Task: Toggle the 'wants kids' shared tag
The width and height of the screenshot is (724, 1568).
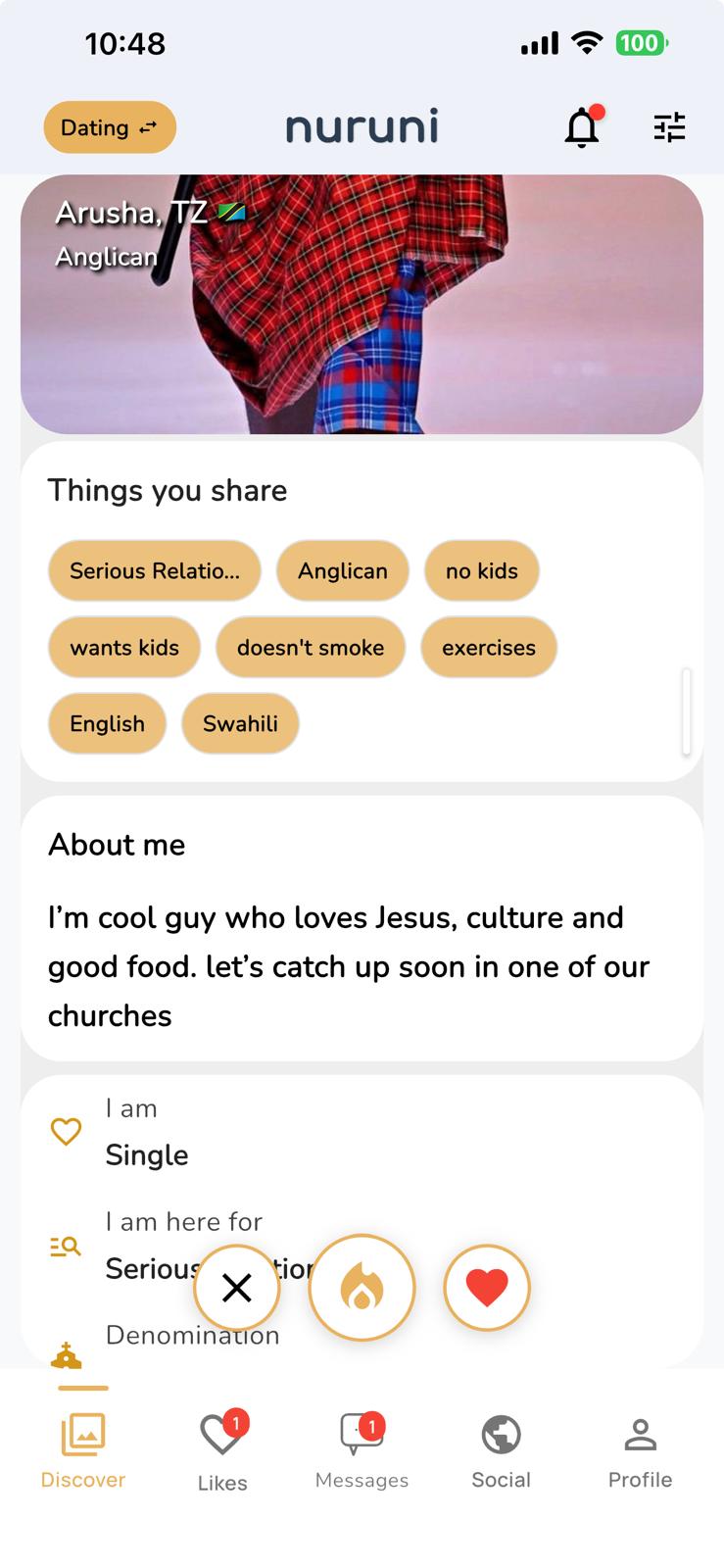Action: coord(124,647)
